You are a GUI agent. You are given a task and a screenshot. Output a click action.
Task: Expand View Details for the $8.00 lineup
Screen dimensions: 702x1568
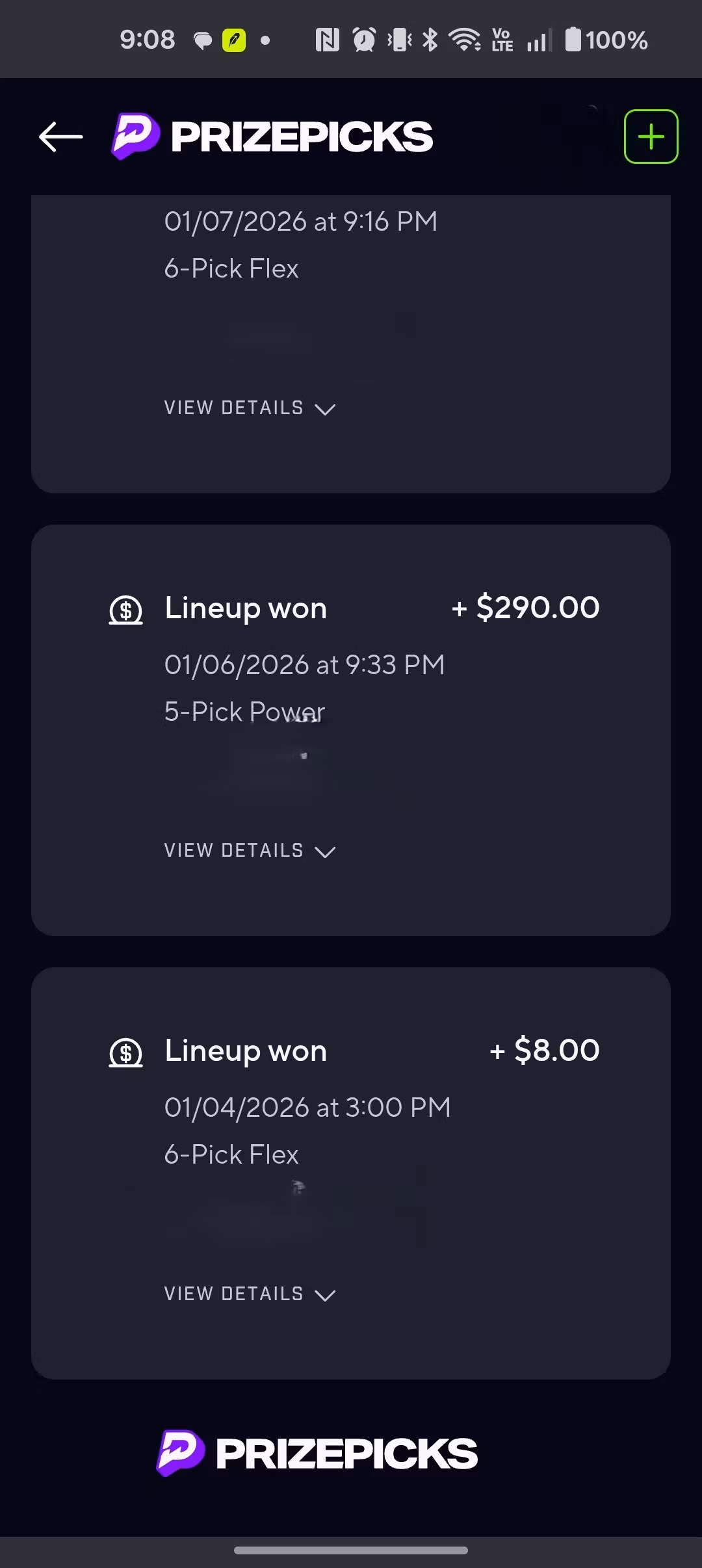coord(249,1294)
